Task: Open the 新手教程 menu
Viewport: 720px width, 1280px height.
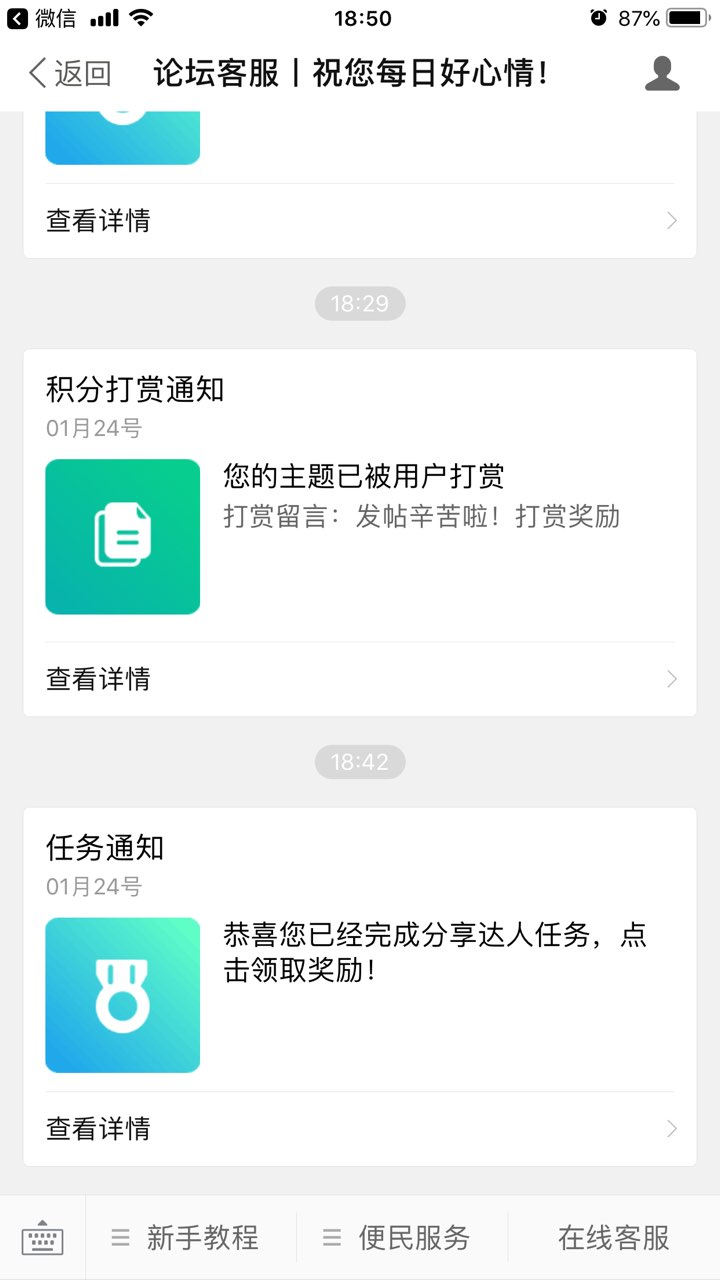Action: point(191,1238)
